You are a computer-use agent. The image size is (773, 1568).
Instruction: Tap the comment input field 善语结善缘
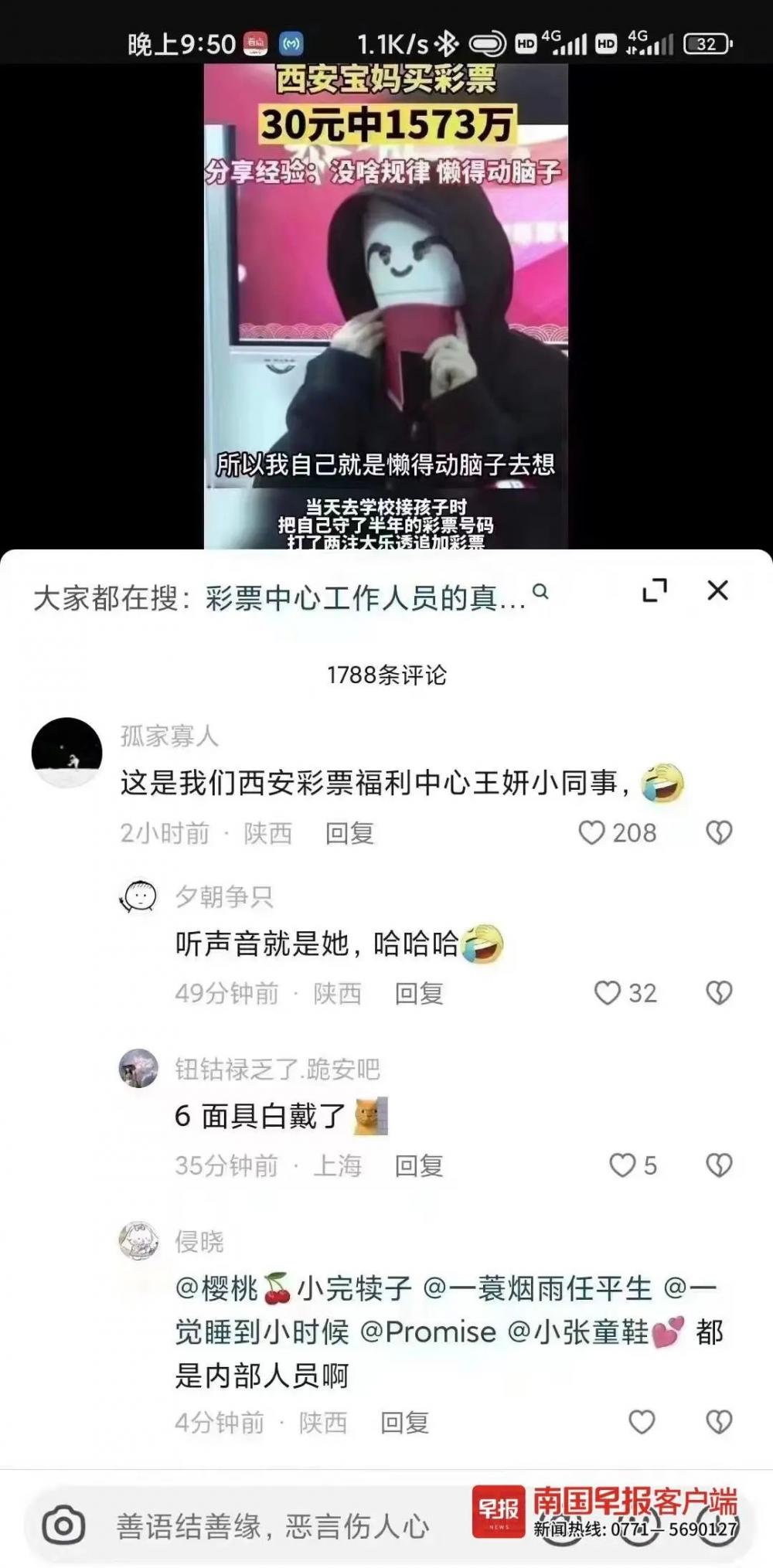[272, 1526]
